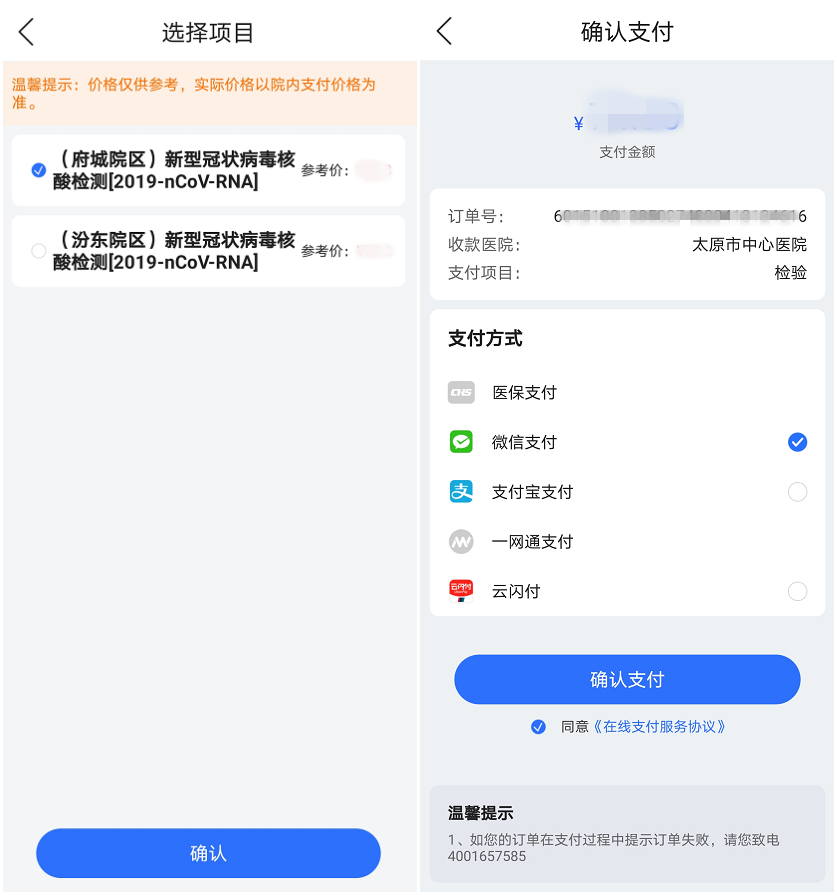Toggle the 同意 agreement checkbox
This screenshot has width=837, height=895.
(539, 727)
